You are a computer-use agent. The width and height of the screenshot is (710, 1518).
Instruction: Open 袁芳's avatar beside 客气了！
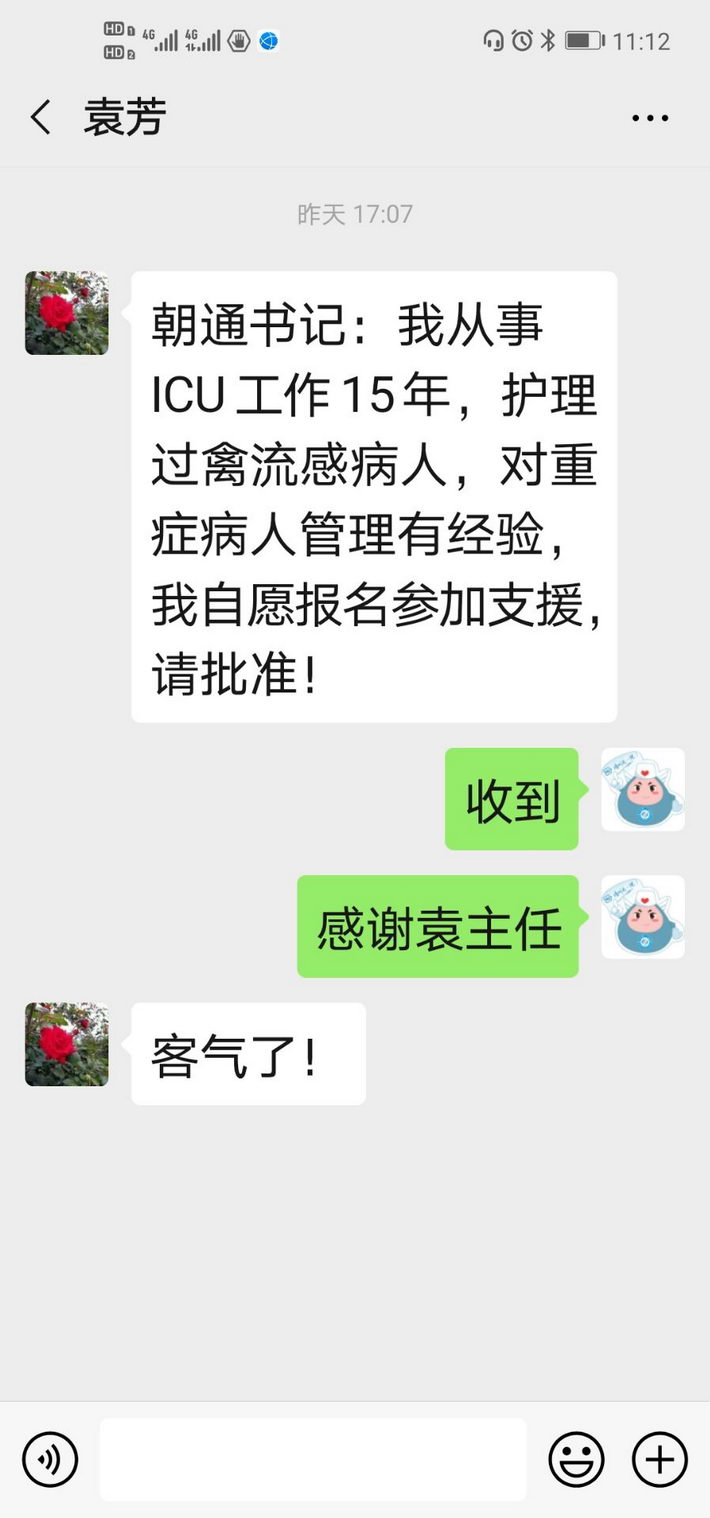(x=67, y=1044)
